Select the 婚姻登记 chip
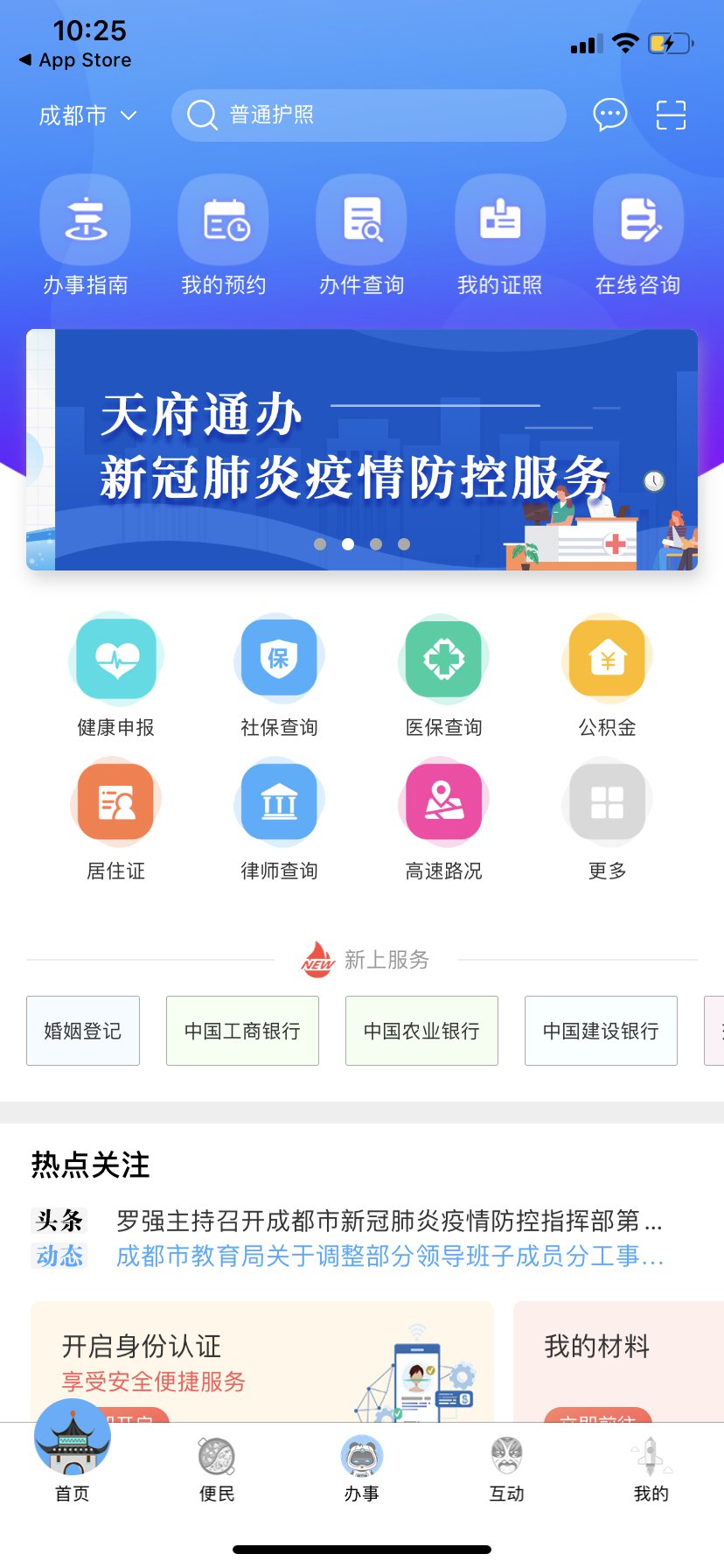Image resolution: width=724 pixels, height=1568 pixels. pyautogui.click(x=83, y=1031)
